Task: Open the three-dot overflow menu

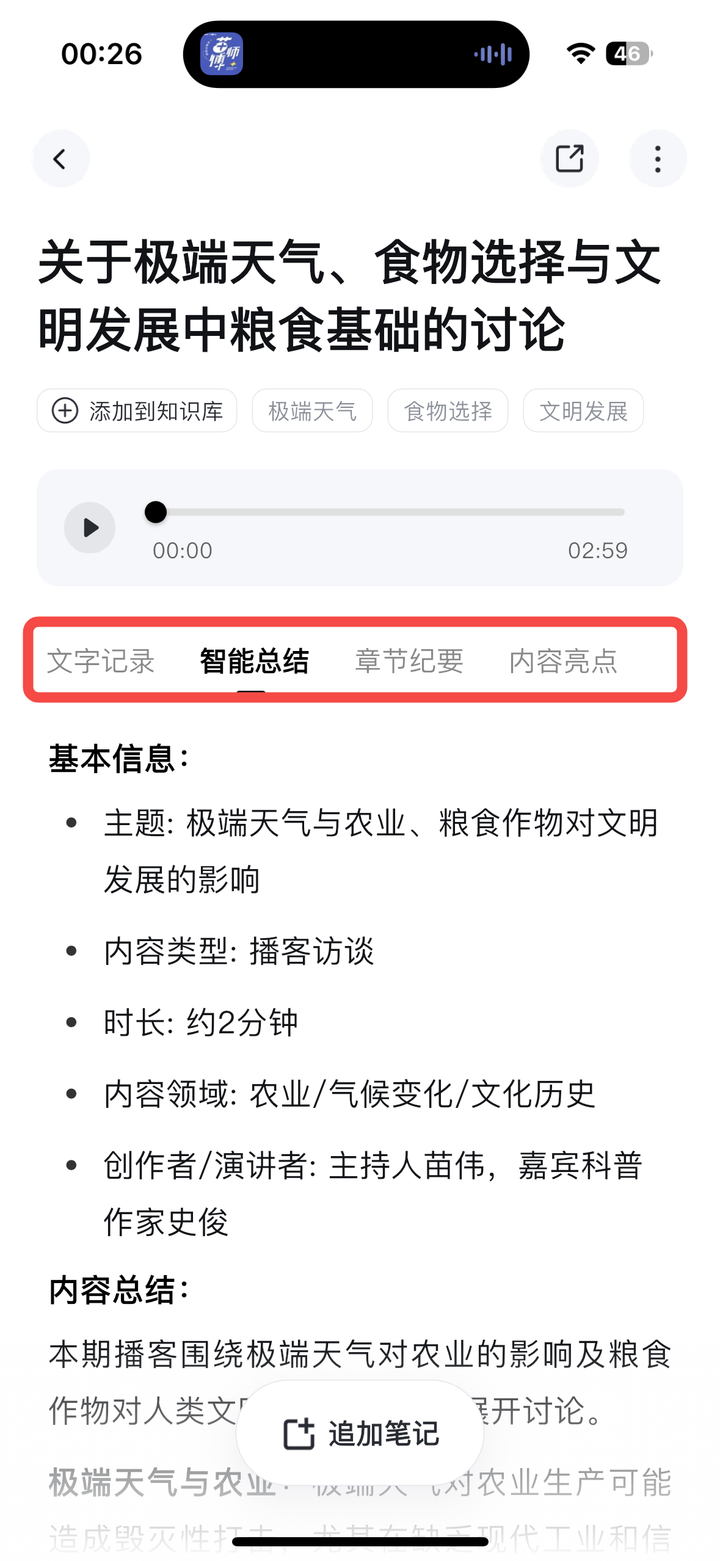Action: click(x=657, y=159)
